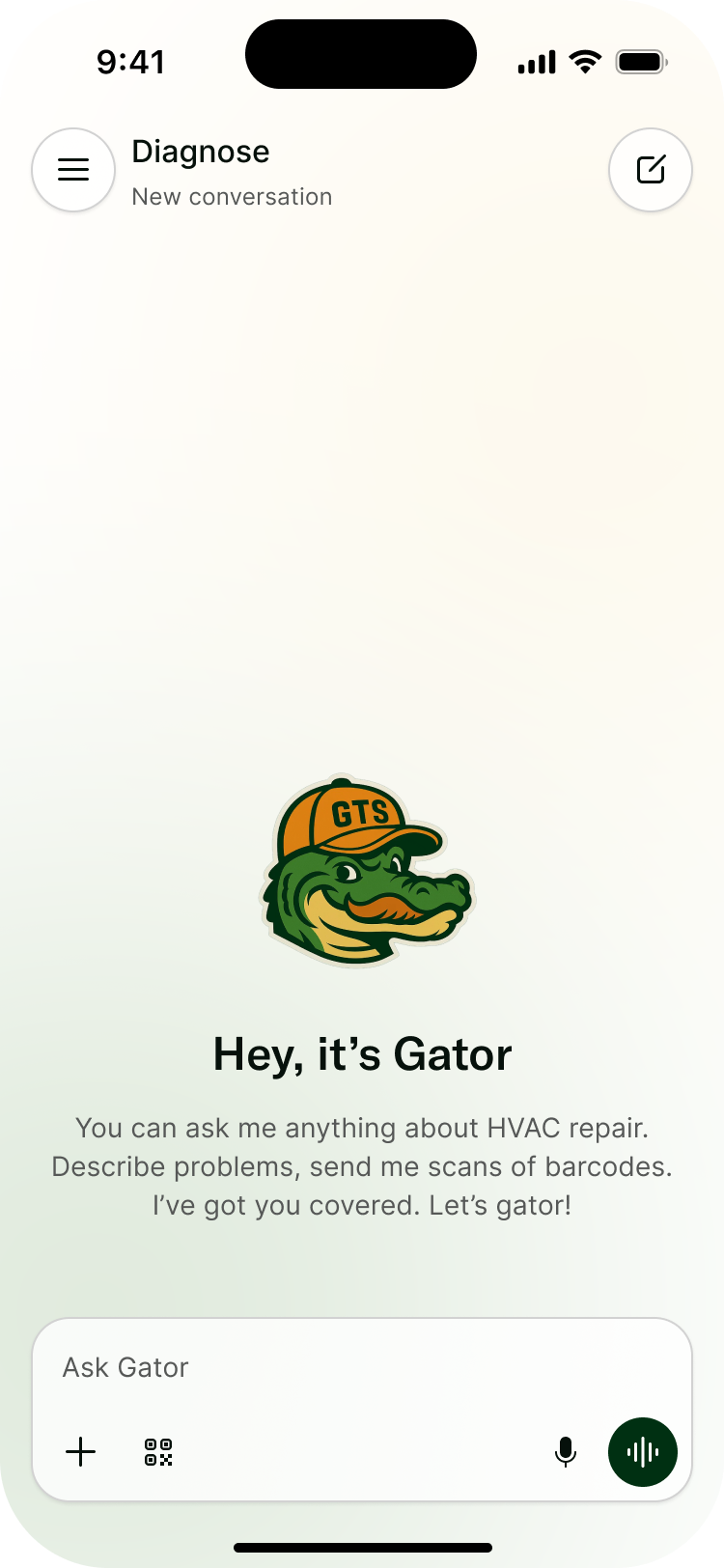Open the hamburger menu
The height and width of the screenshot is (1568, 724).
[x=73, y=170]
